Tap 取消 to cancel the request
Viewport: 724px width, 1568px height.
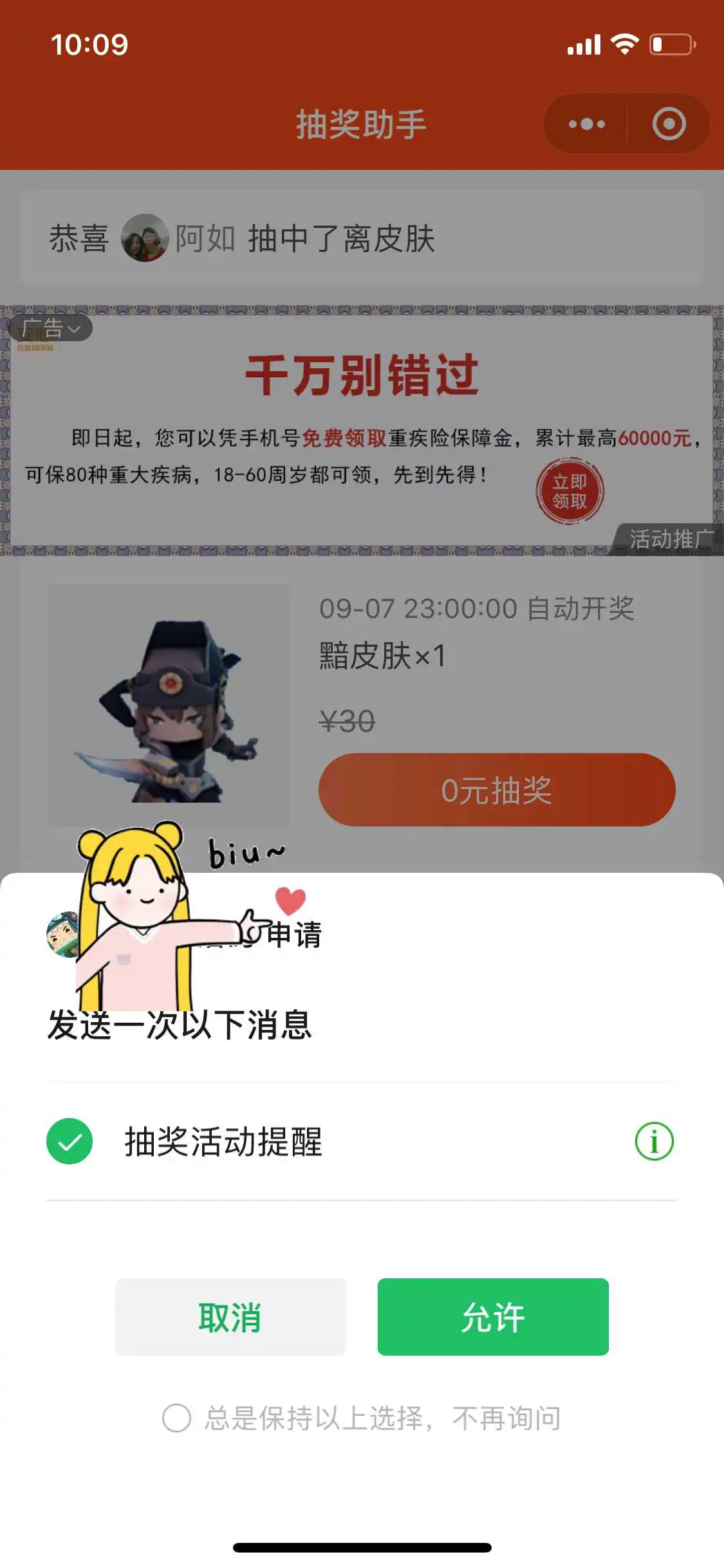[230, 1317]
